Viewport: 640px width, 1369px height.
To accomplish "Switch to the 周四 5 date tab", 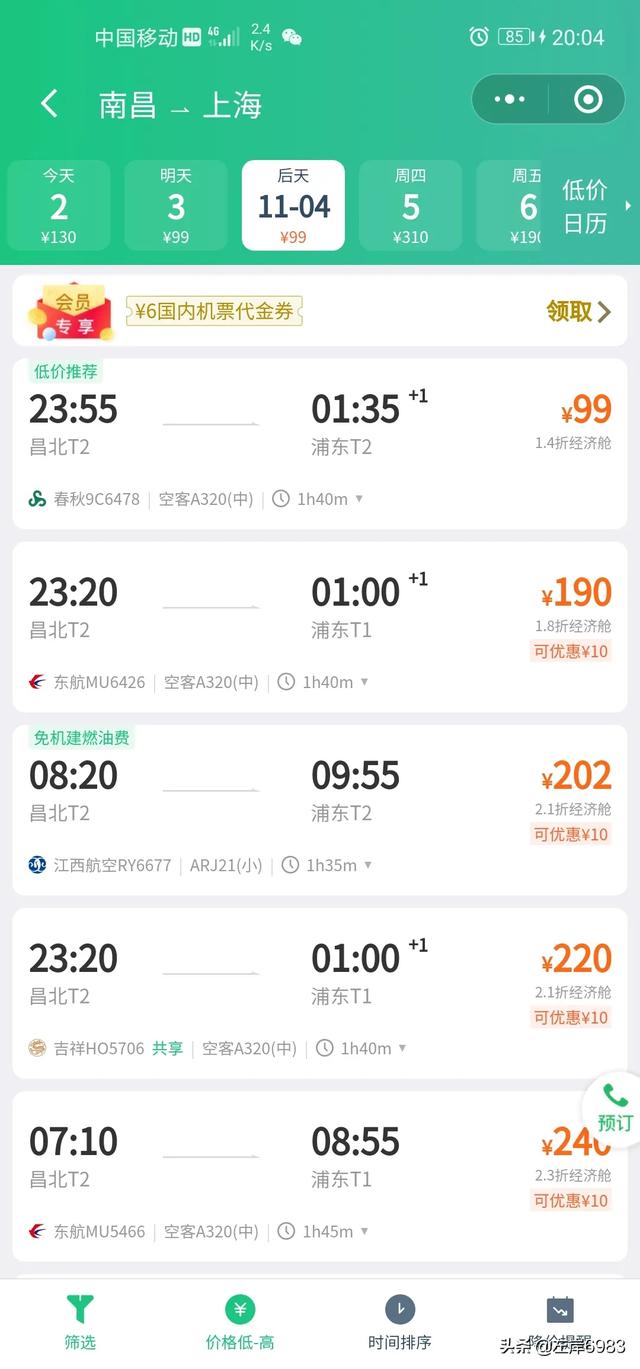I will pos(410,205).
